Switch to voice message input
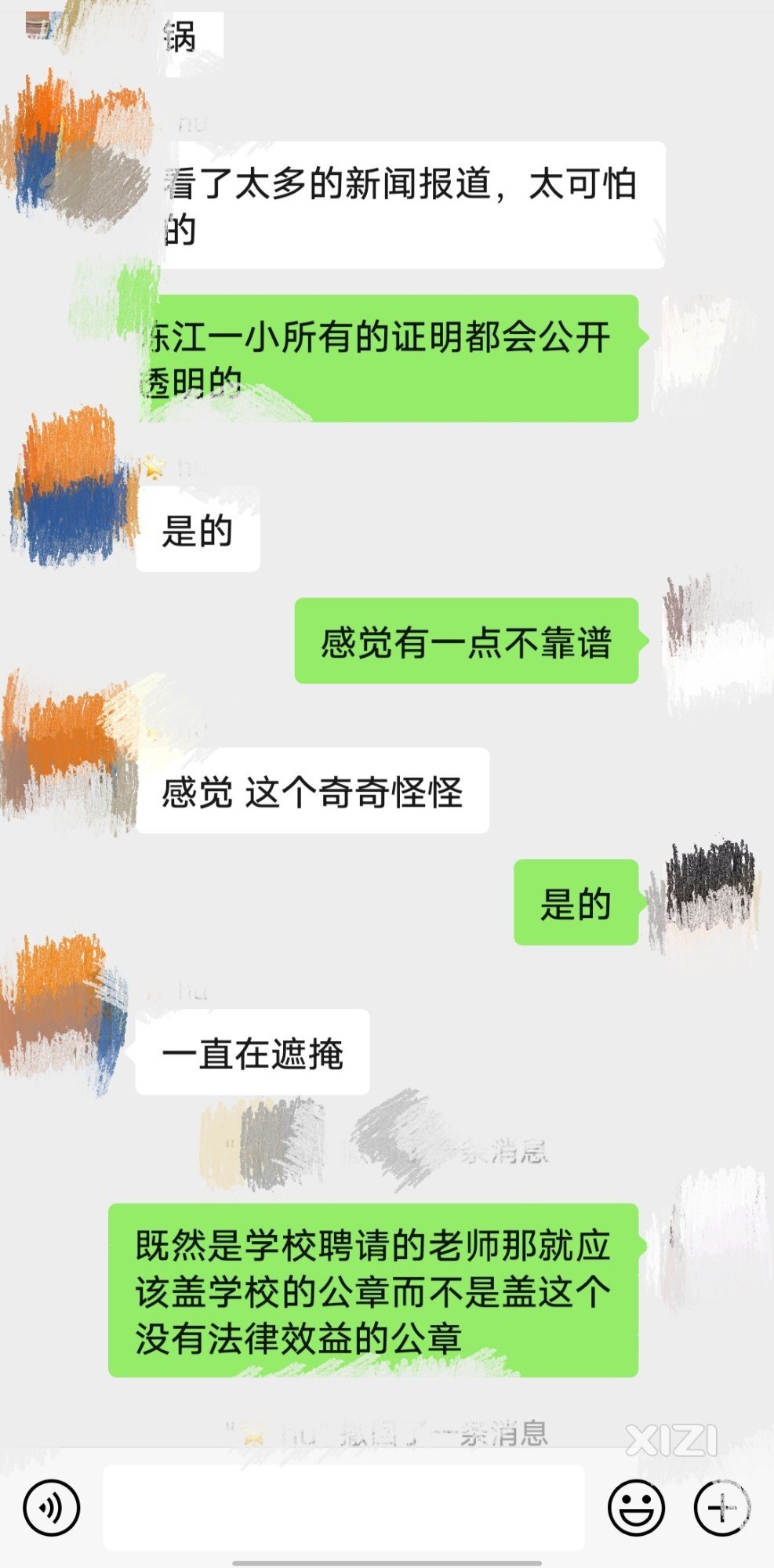774x1568 pixels. pyautogui.click(x=52, y=1507)
